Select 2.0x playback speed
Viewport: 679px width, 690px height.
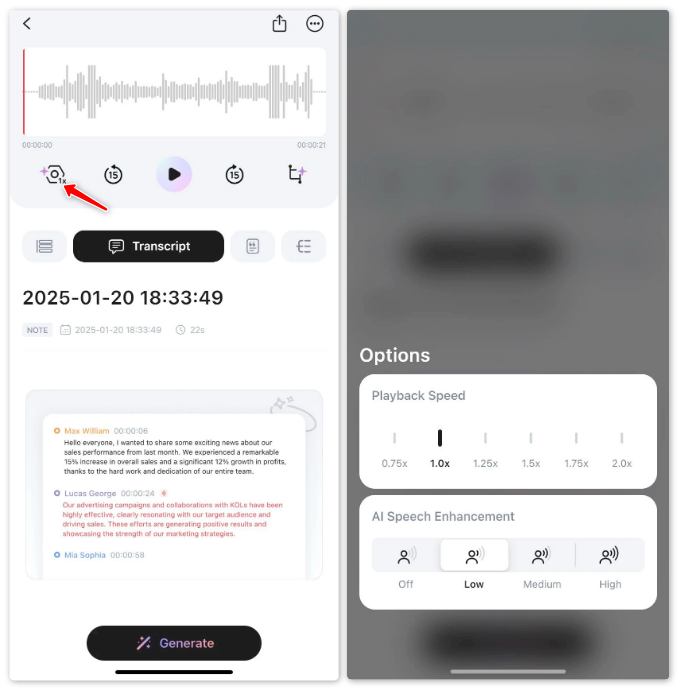621,446
